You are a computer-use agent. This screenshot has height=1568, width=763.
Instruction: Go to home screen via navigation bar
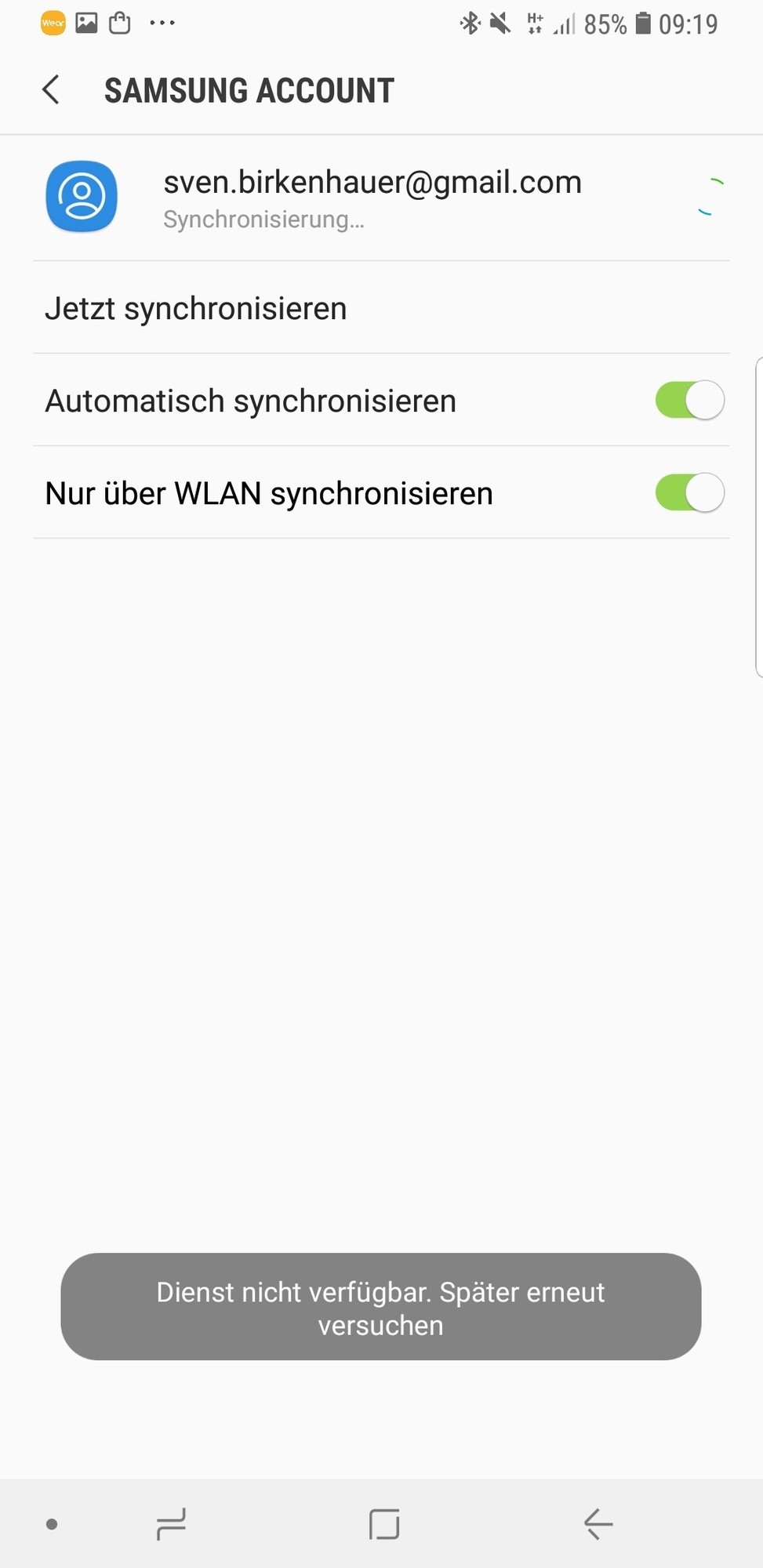coord(384,1524)
